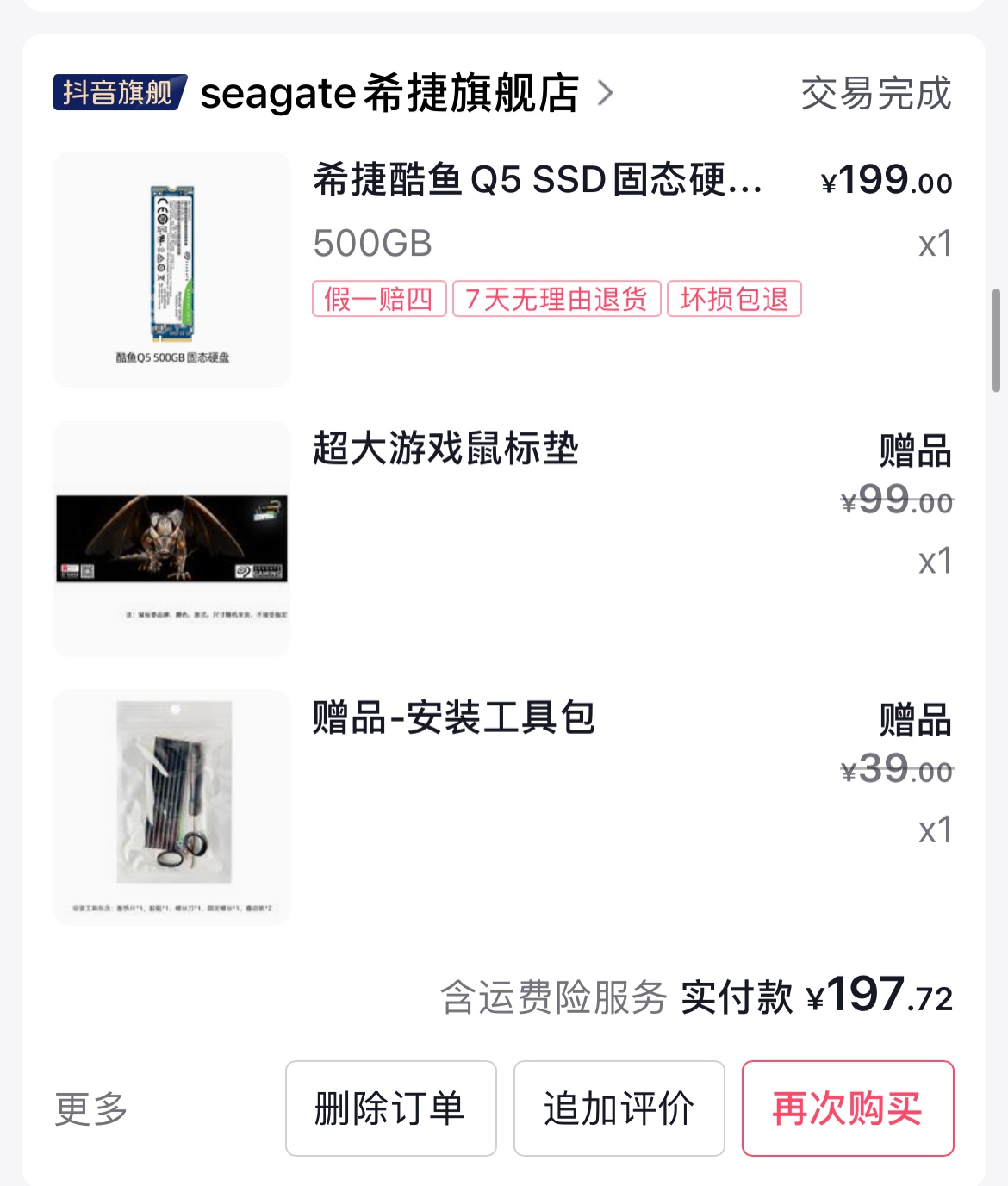
Task: Open the 希捷酷鱼 Q5 SSD固态硬盘 title
Action: [537, 181]
